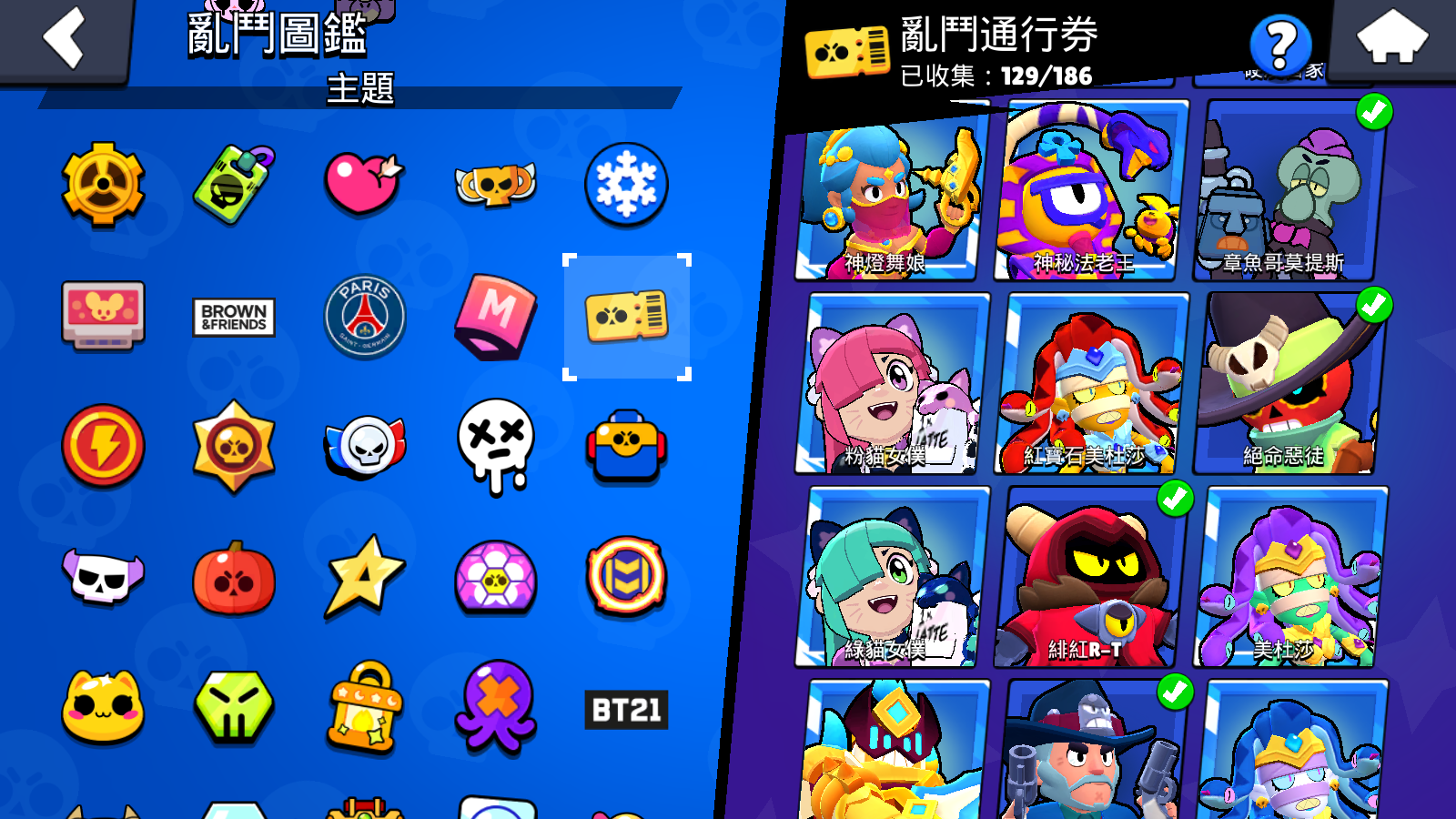Select the heart with arrow theme

[363, 182]
